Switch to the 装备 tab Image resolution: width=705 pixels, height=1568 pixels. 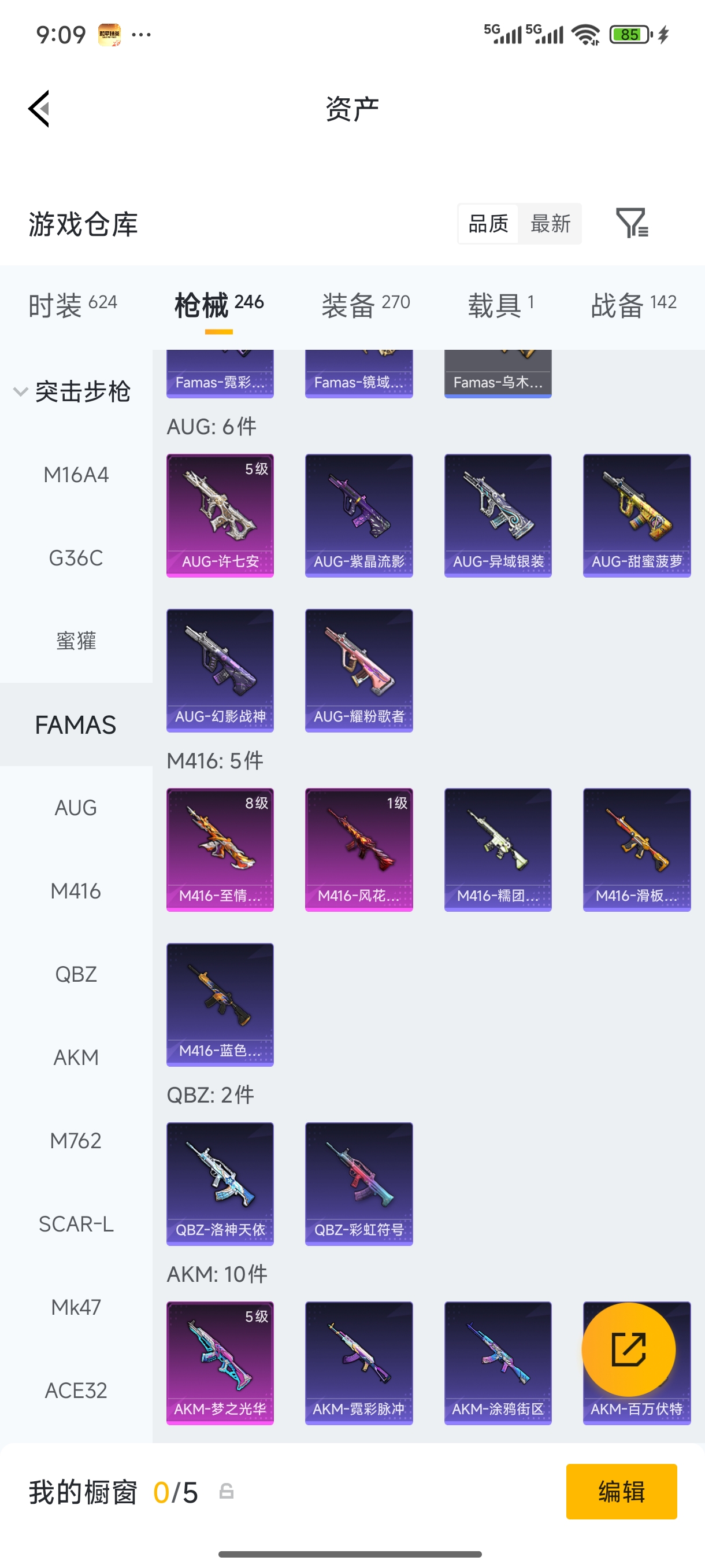pyautogui.click(x=366, y=304)
